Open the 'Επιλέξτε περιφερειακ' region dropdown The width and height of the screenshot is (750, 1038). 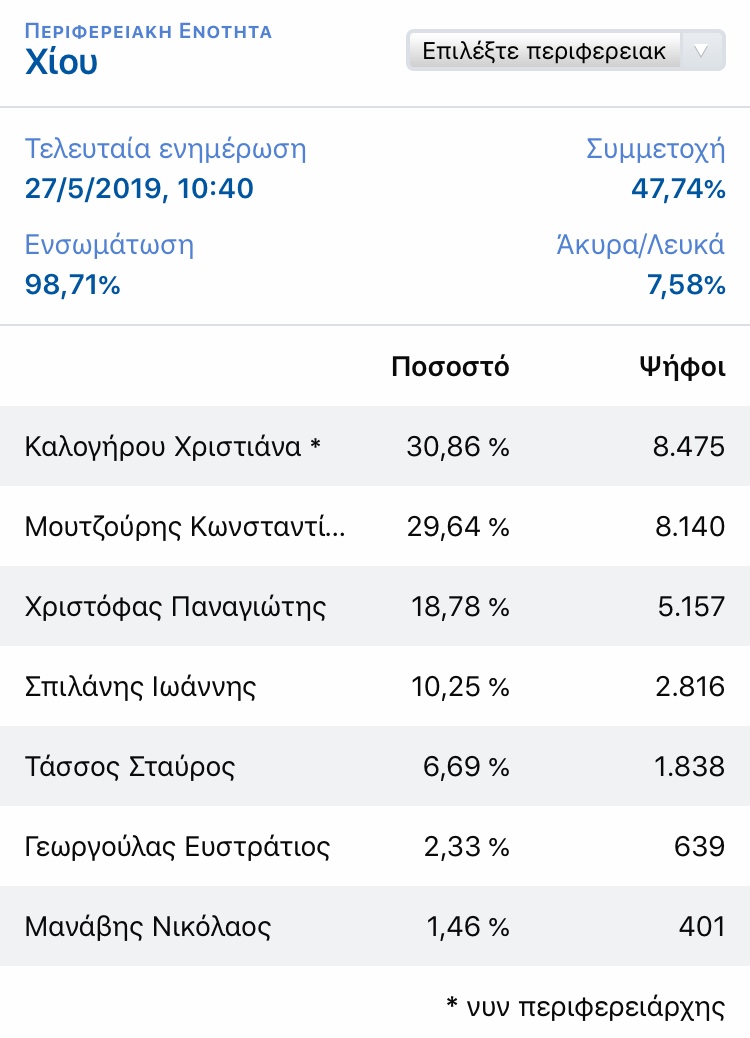565,51
